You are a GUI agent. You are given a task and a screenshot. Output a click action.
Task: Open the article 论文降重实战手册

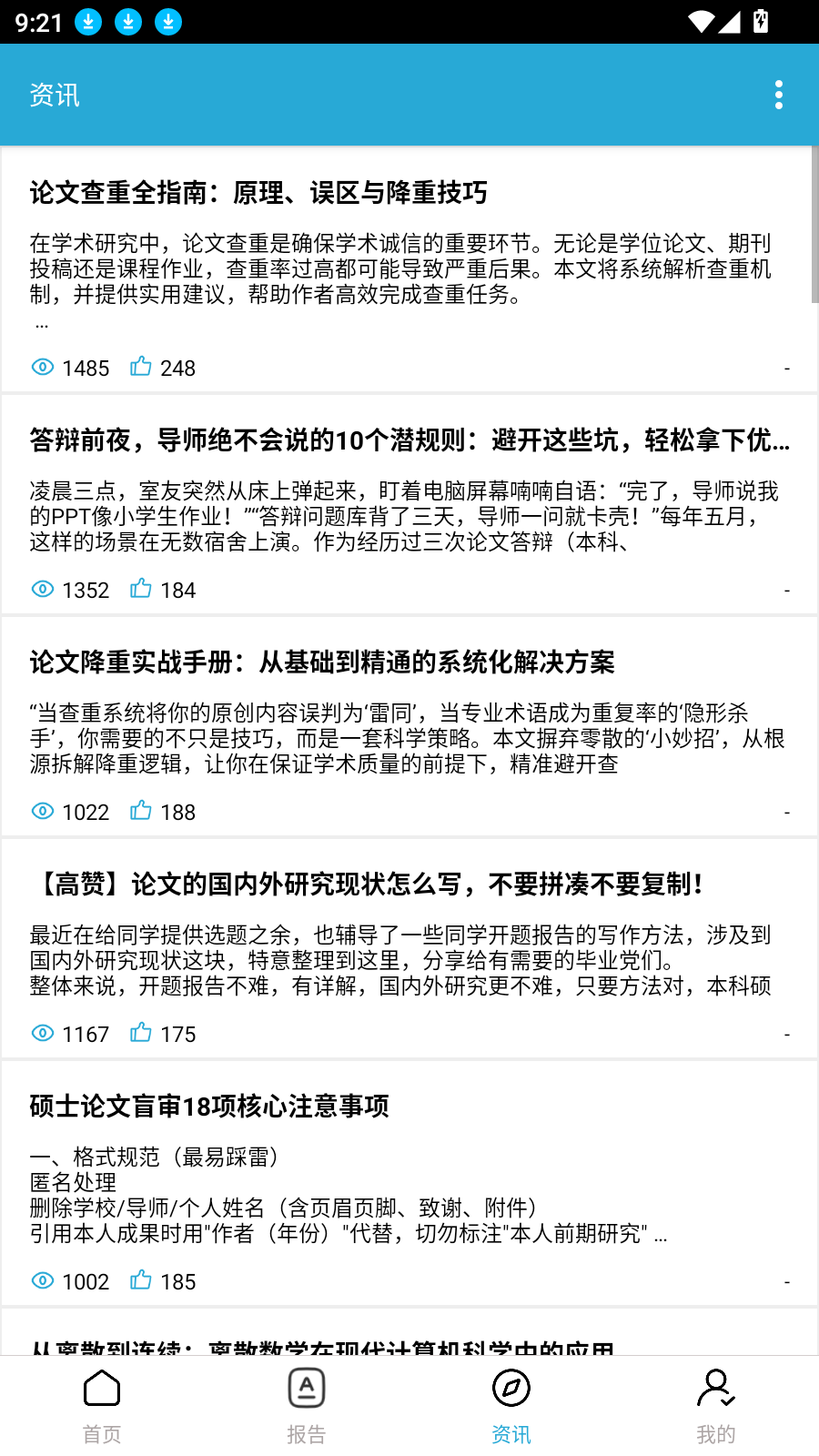click(321, 662)
